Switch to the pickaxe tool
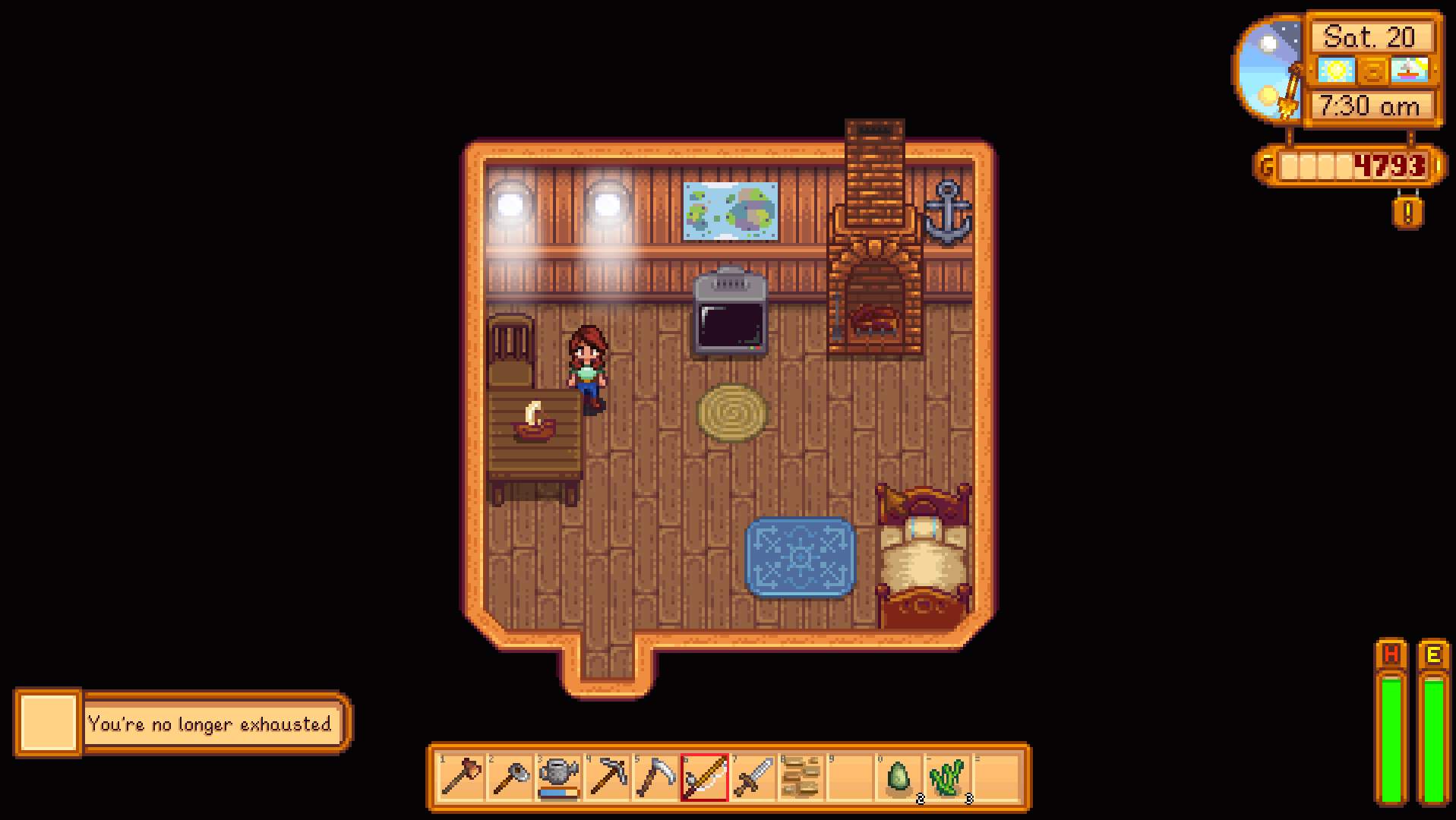This screenshot has height=820, width=1456. point(608,777)
